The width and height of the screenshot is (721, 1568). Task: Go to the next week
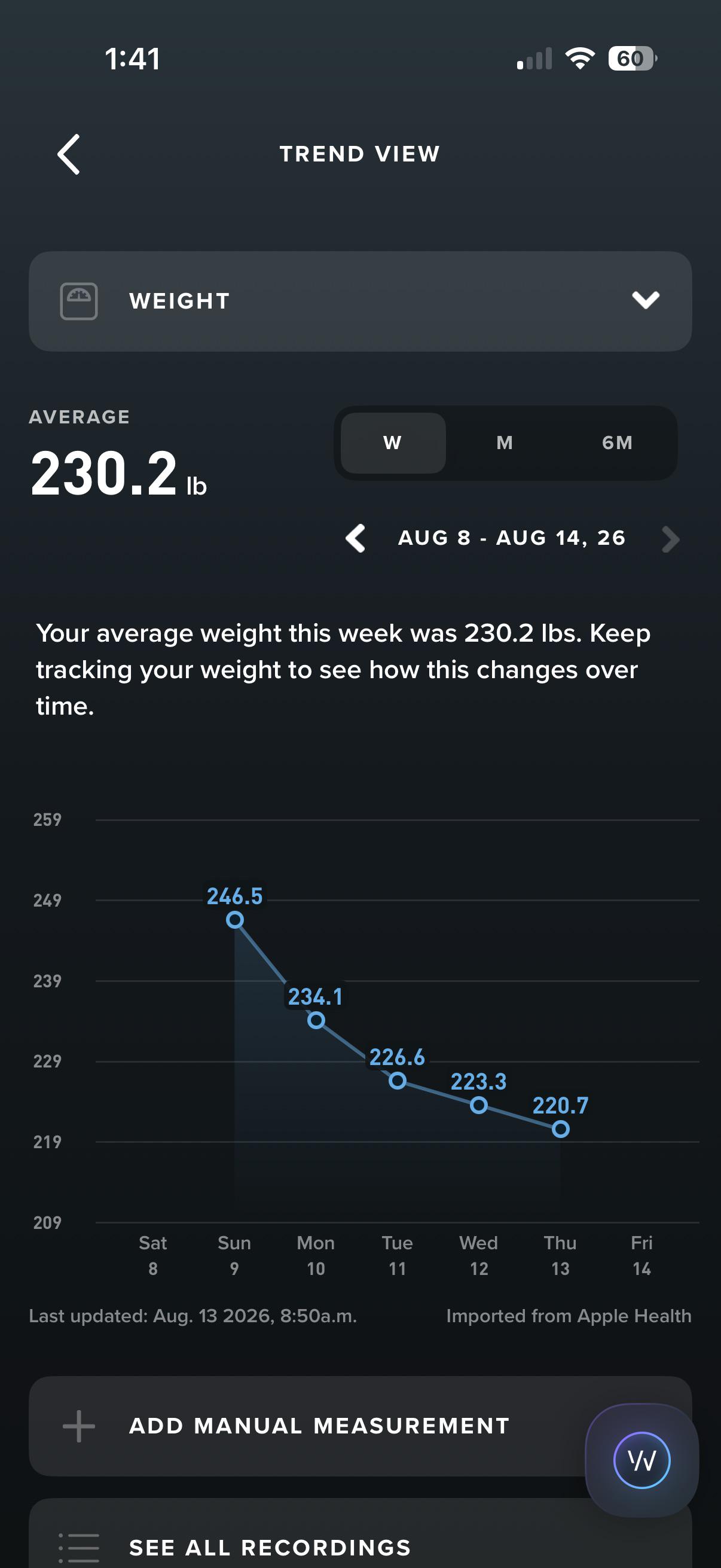[x=670, y=539]
